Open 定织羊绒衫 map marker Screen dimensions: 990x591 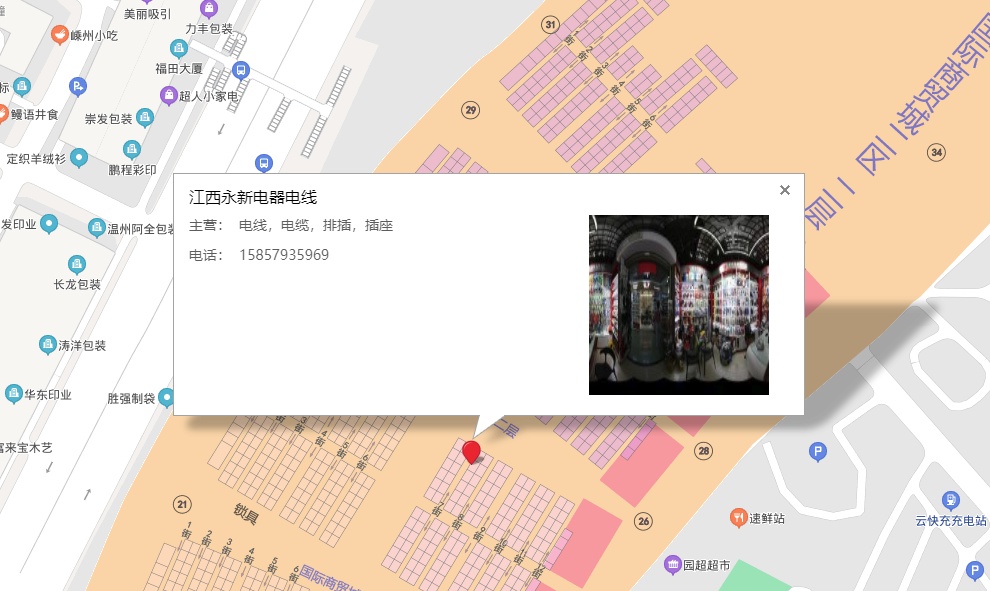point(79,158)
